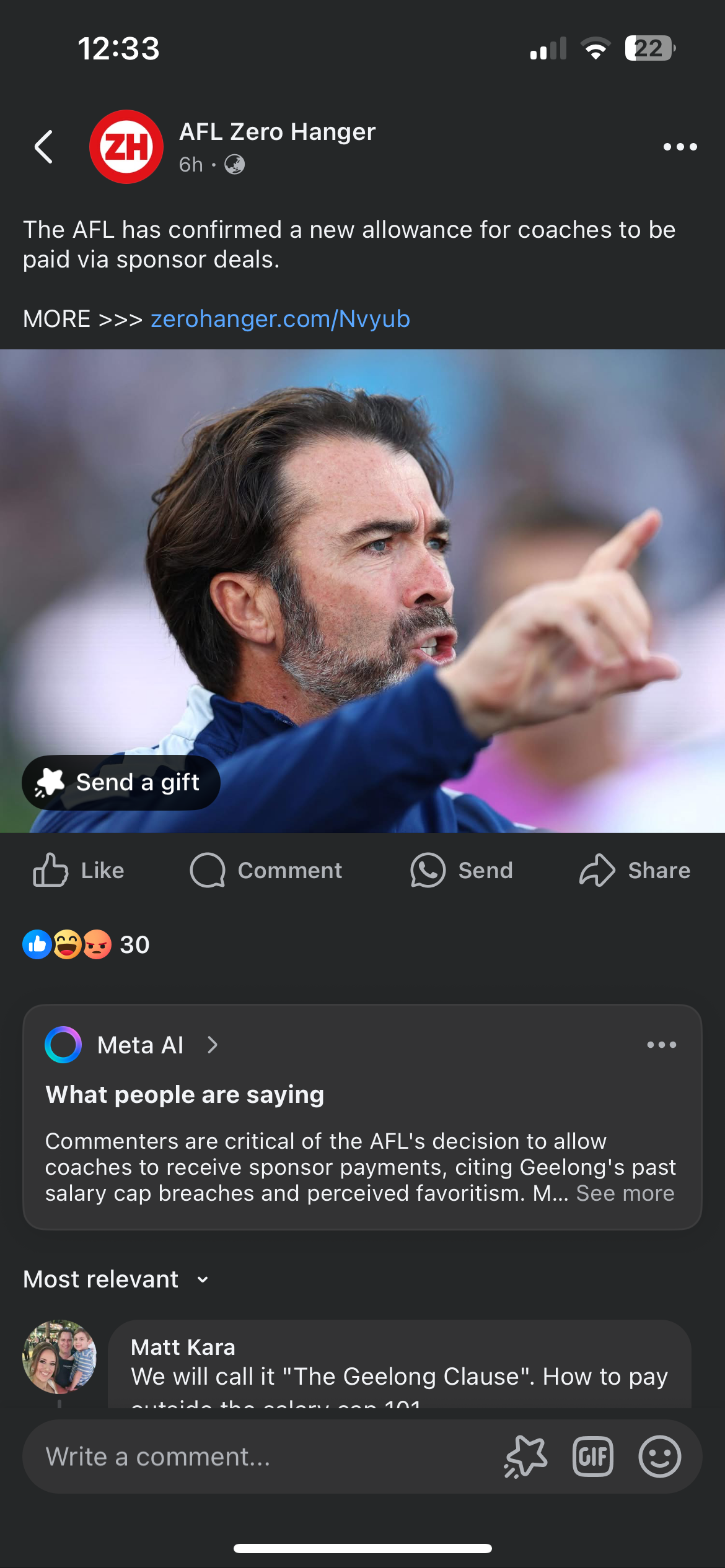Tap the Send a gift button

[121, 783]
